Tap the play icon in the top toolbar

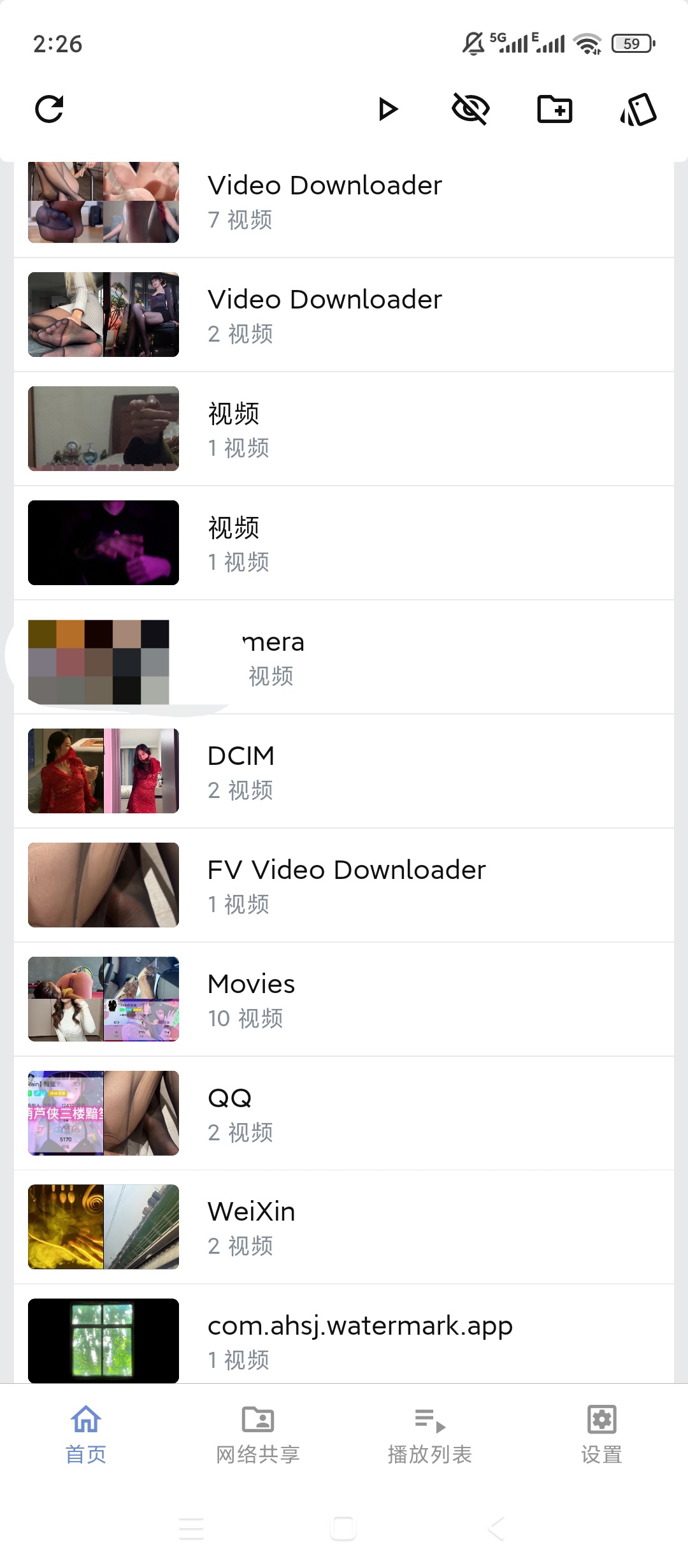click(388, 109)
